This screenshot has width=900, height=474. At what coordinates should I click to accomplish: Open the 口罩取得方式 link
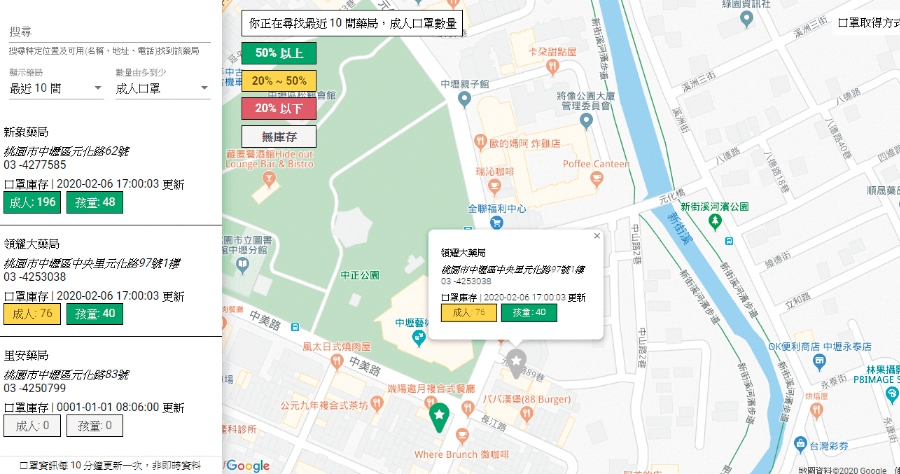[866, 22]
